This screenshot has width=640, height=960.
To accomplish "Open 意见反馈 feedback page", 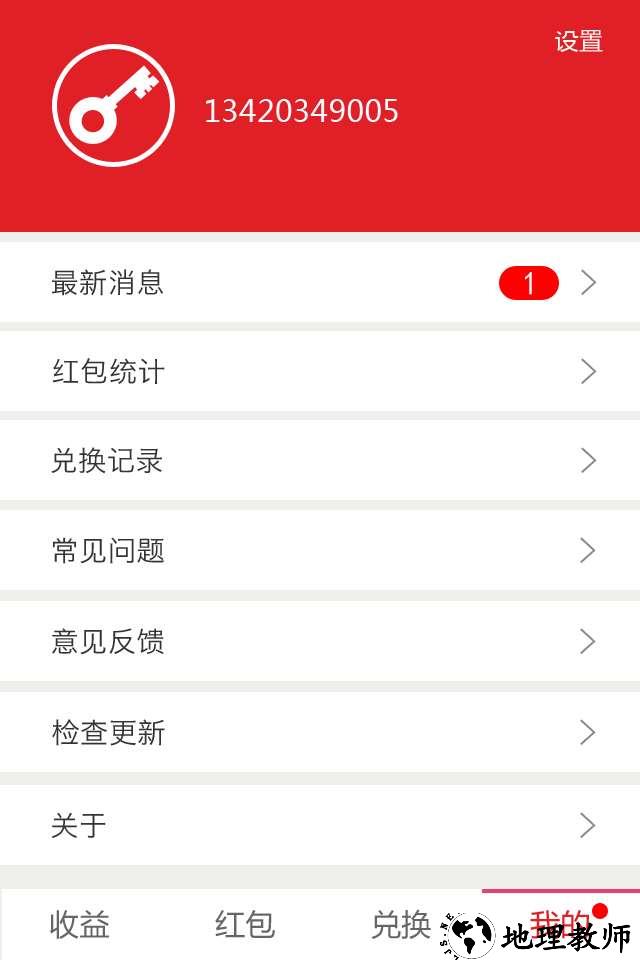I will (x=320, y=641).
